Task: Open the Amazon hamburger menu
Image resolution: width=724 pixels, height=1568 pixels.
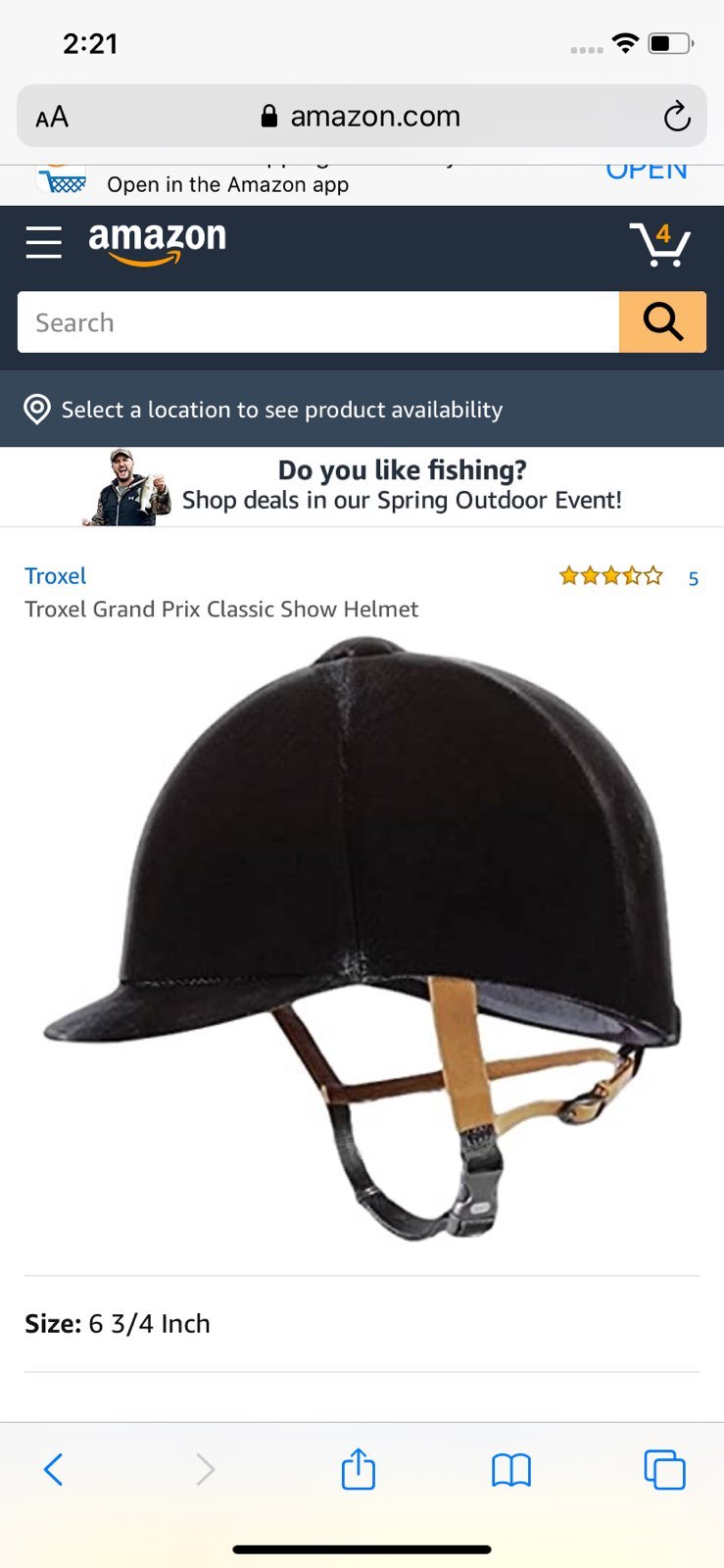Action: pyautogui.click(x=43, y=242)
